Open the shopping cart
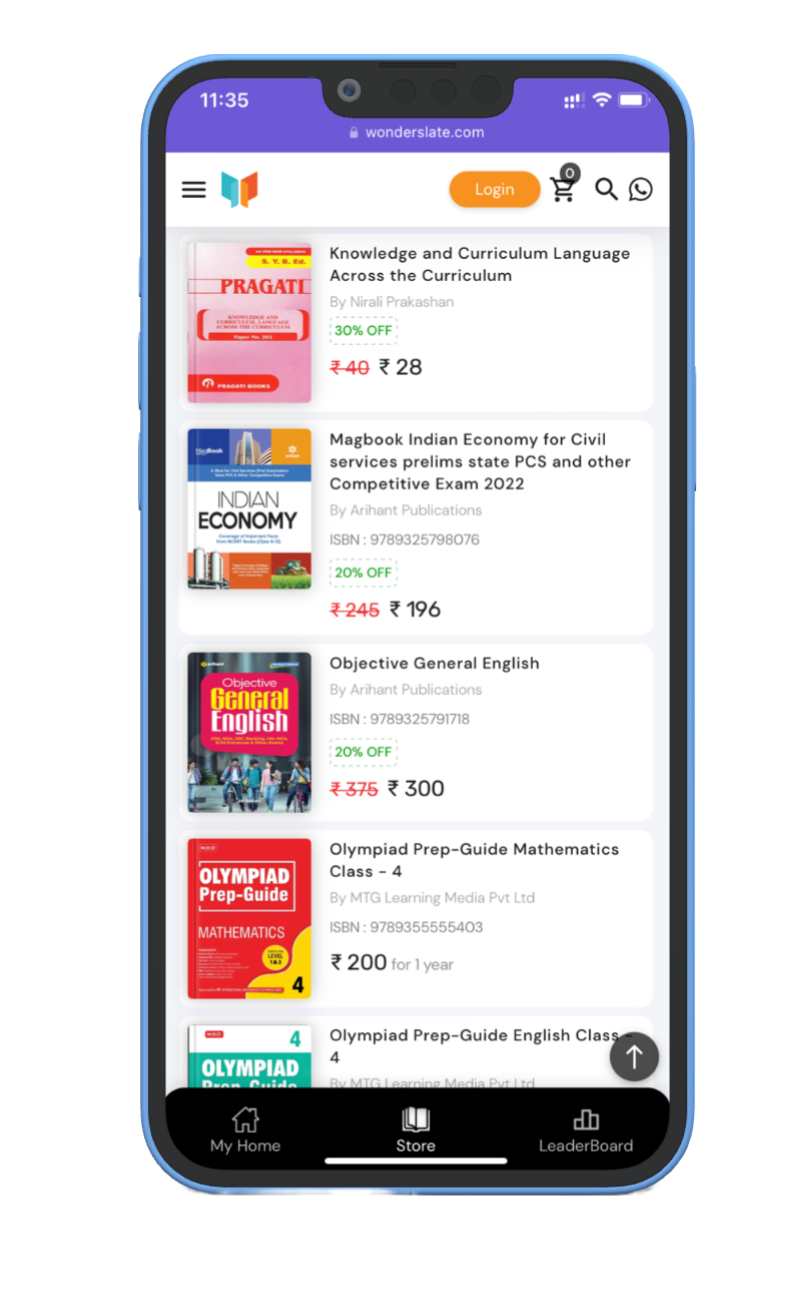 (x=564, y=187)
